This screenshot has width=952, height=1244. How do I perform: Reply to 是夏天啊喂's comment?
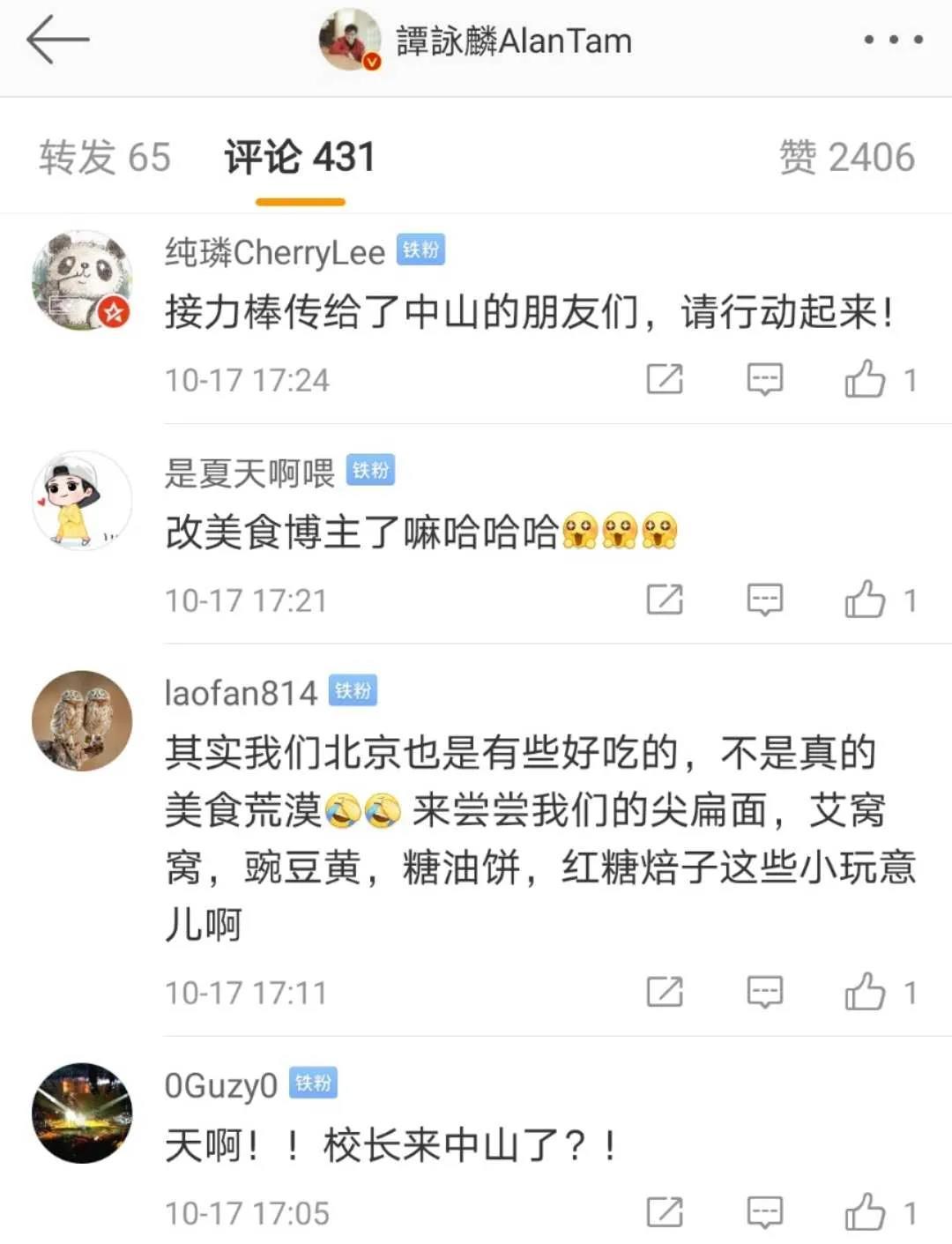pos(764,600)
